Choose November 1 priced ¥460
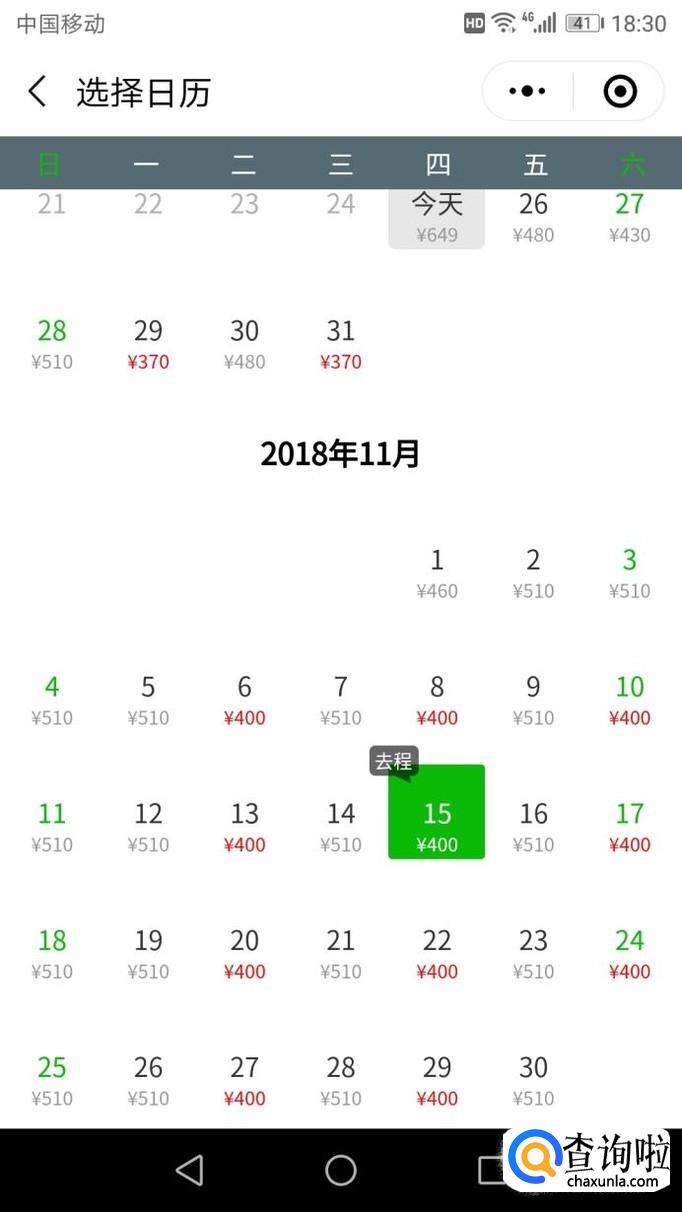This screenshot has width=682, height=1212. click(x=437, y=573)
